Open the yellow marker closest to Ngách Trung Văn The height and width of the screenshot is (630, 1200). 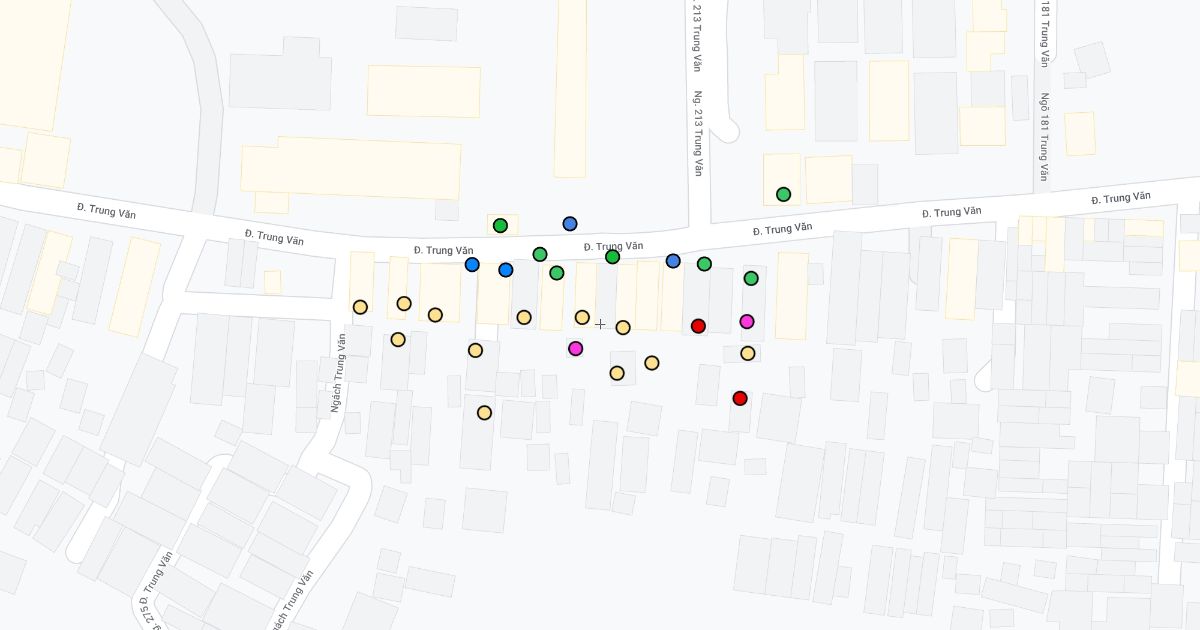360,307
